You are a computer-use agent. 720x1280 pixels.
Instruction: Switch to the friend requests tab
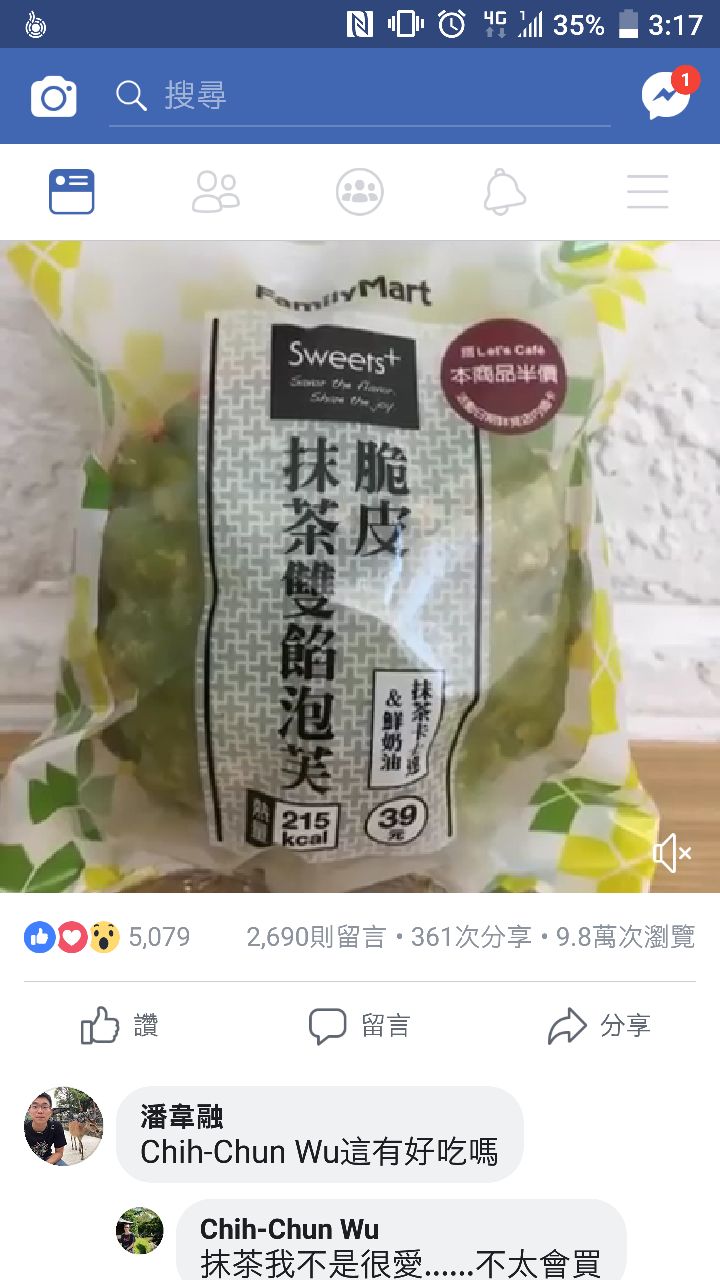(216, 191)
